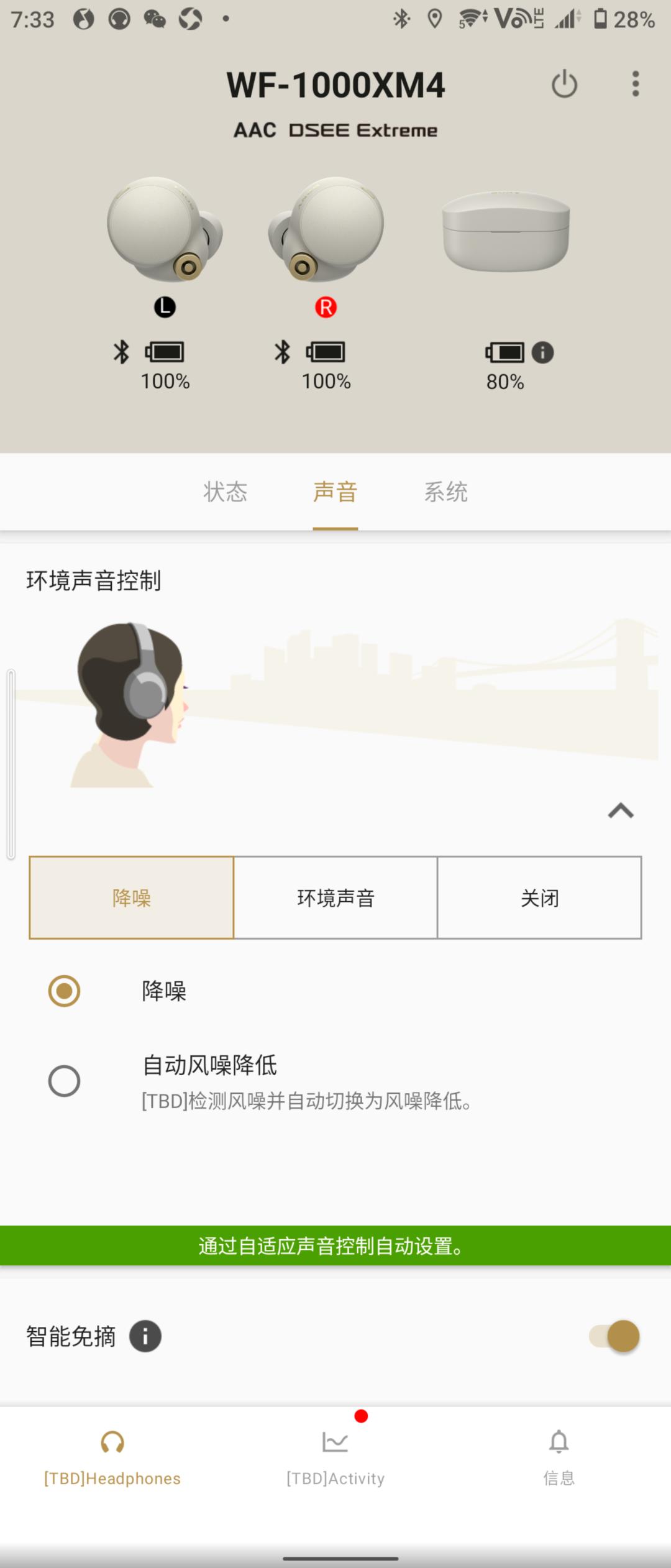Viewport: 671px width, 1568px height.
Task: Select the 降噪 radio option
Action: (65, 991)
